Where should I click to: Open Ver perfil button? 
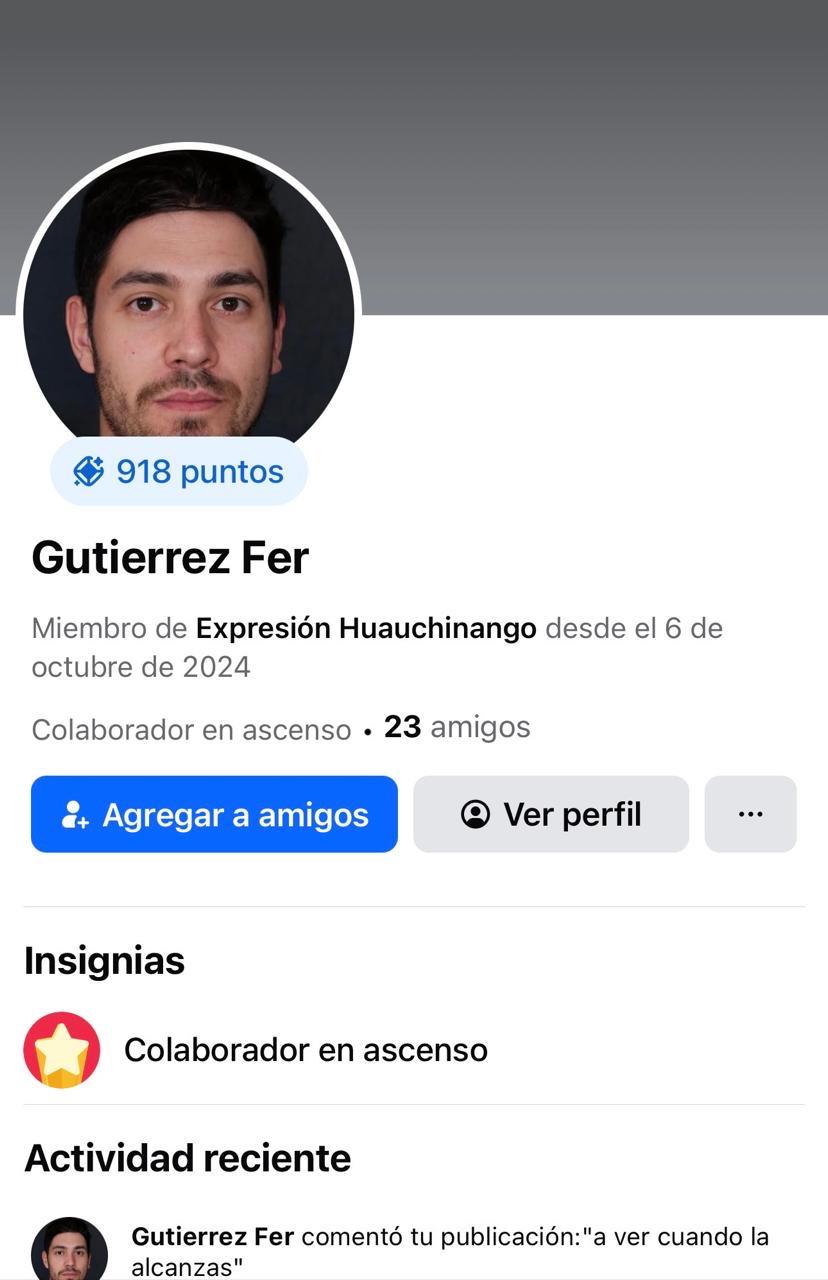(x=551, y=814)
